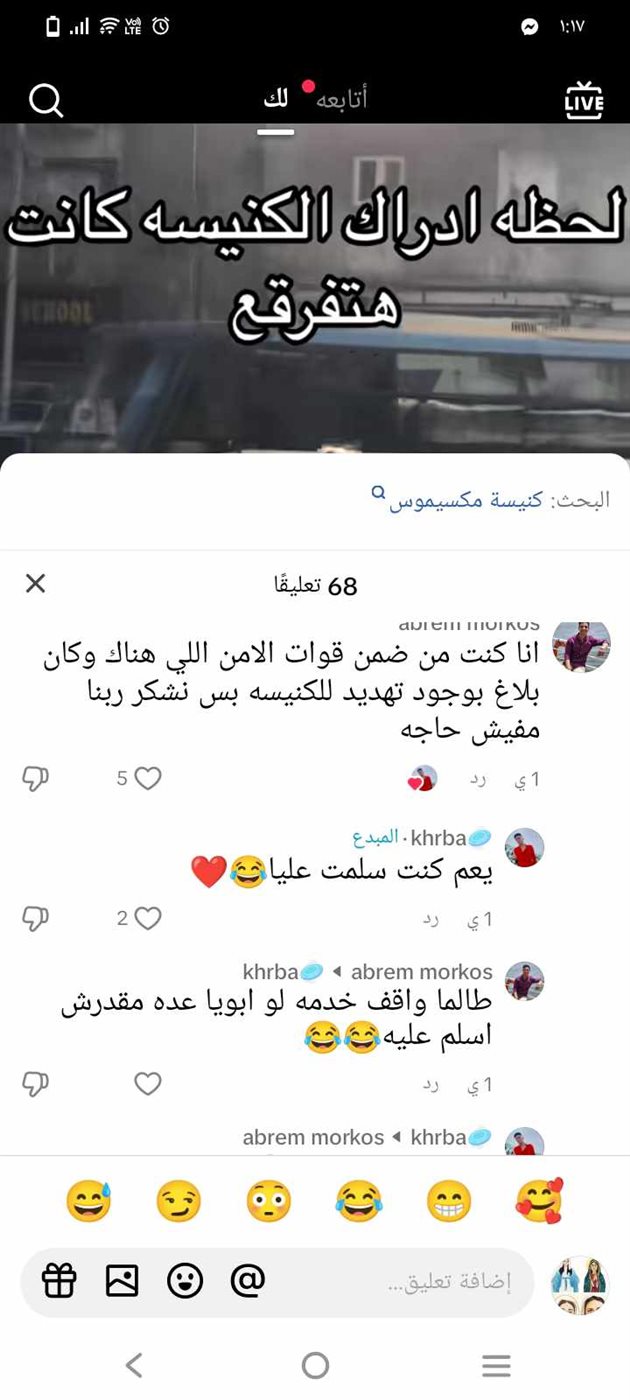Insert the heart-face emoji reaction

tap(539, 1201)
